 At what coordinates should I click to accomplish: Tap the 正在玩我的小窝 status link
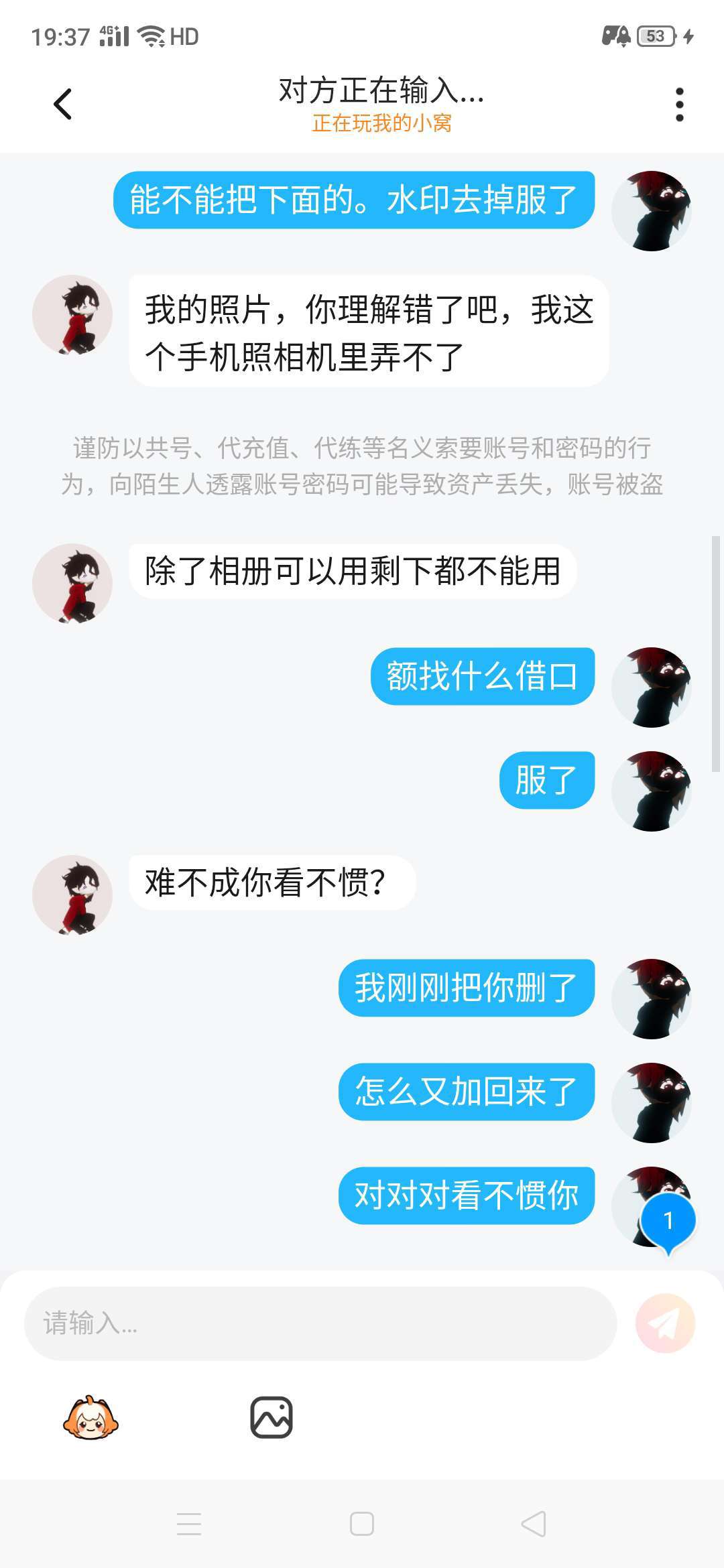[381, 123]
